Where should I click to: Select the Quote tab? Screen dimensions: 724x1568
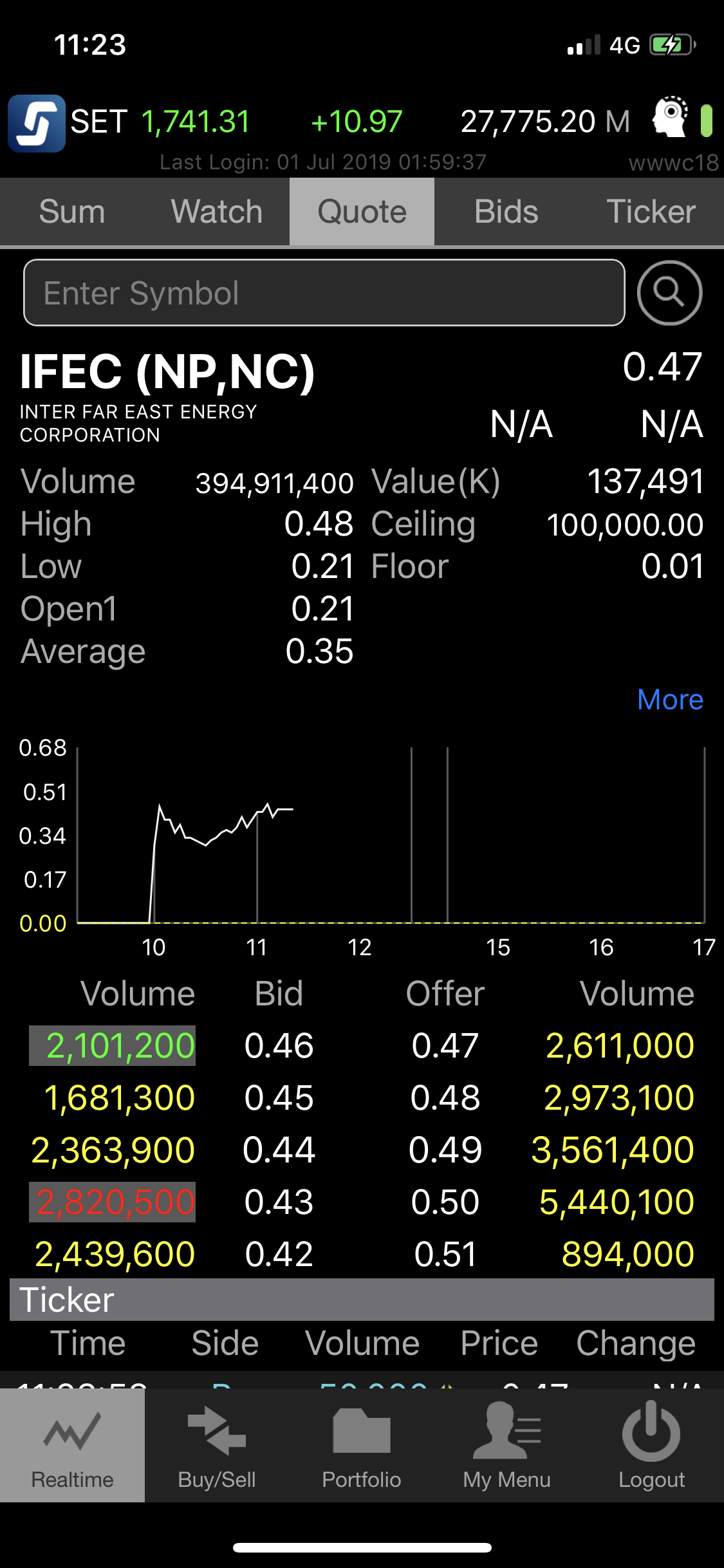pyautogui.click(x=362, y=212)
